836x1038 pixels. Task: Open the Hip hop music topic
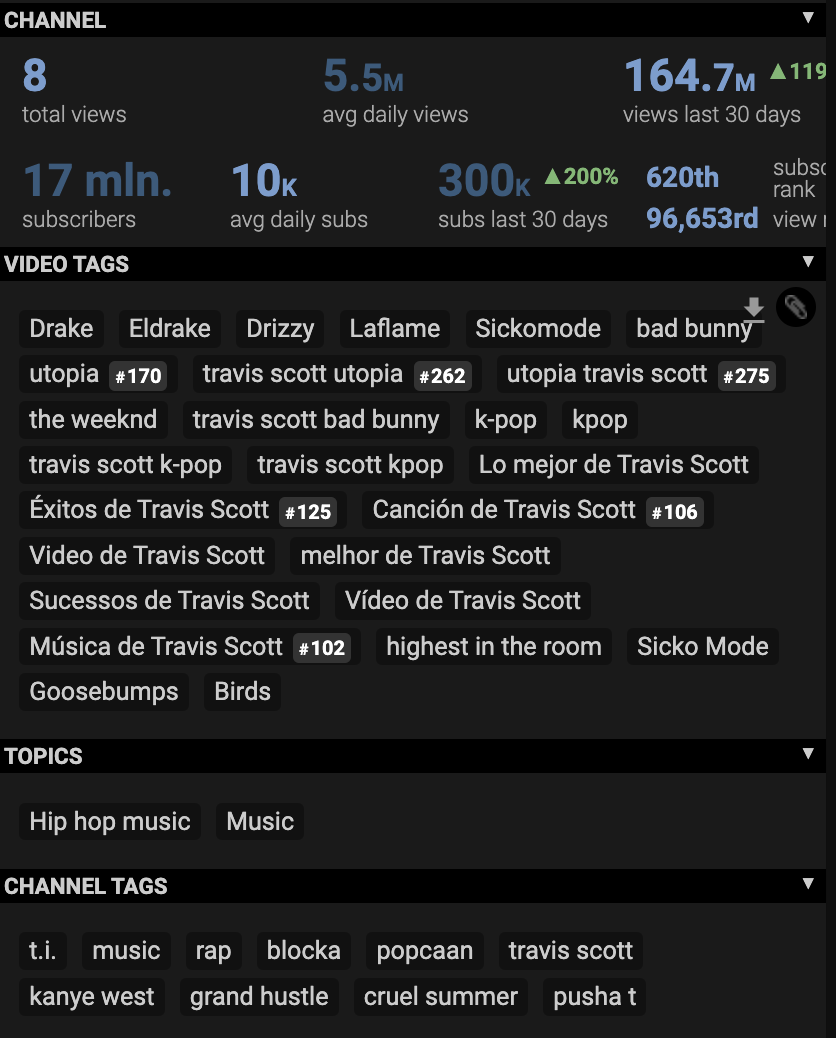tap(110, 822)
